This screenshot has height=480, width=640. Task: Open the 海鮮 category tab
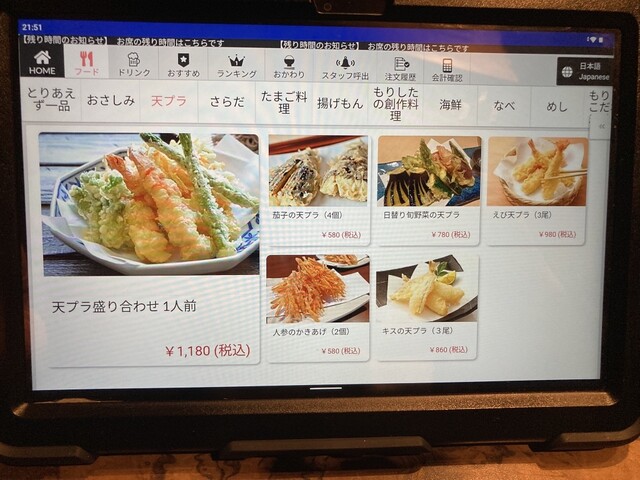point(451,103)
